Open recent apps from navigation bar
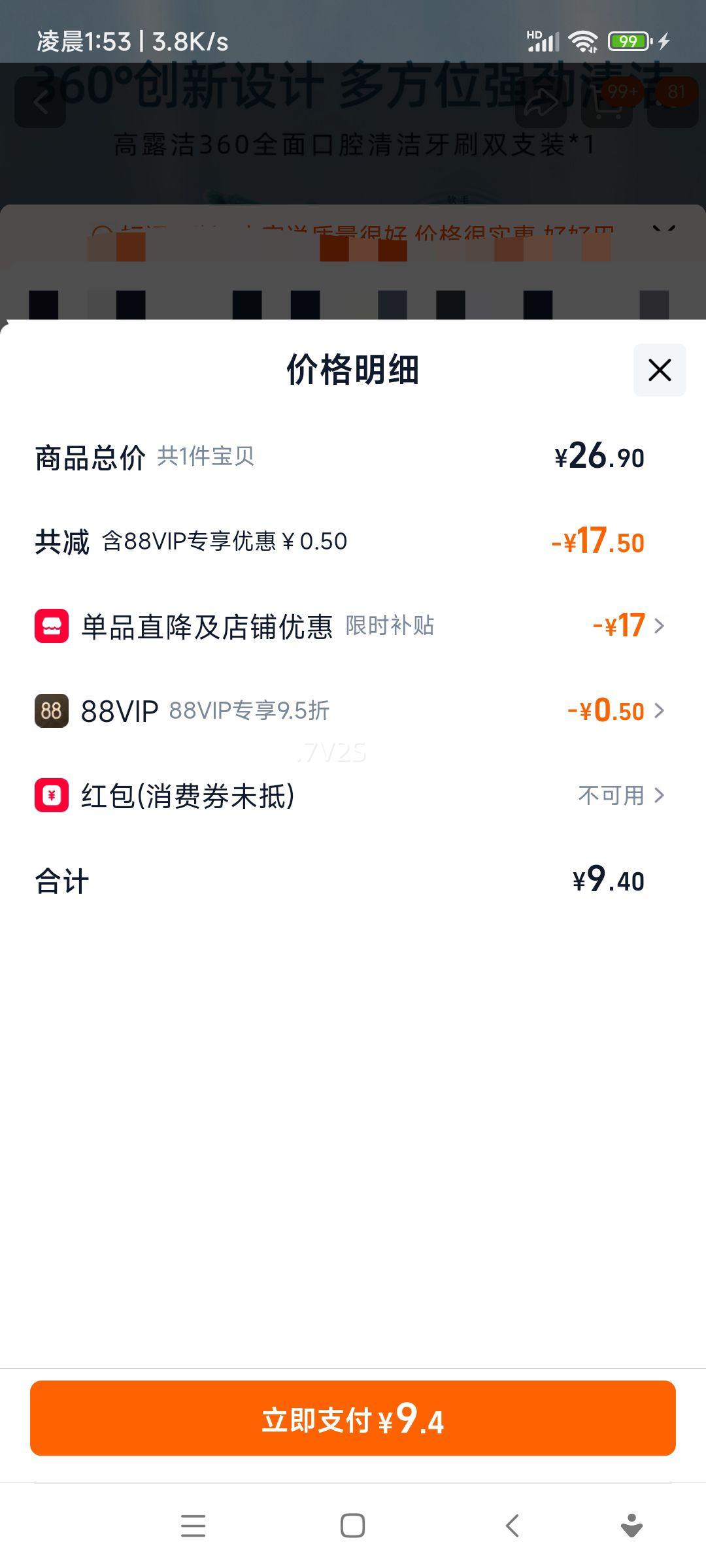The width and height of the screenshot is (706, 1568). 193,1526
